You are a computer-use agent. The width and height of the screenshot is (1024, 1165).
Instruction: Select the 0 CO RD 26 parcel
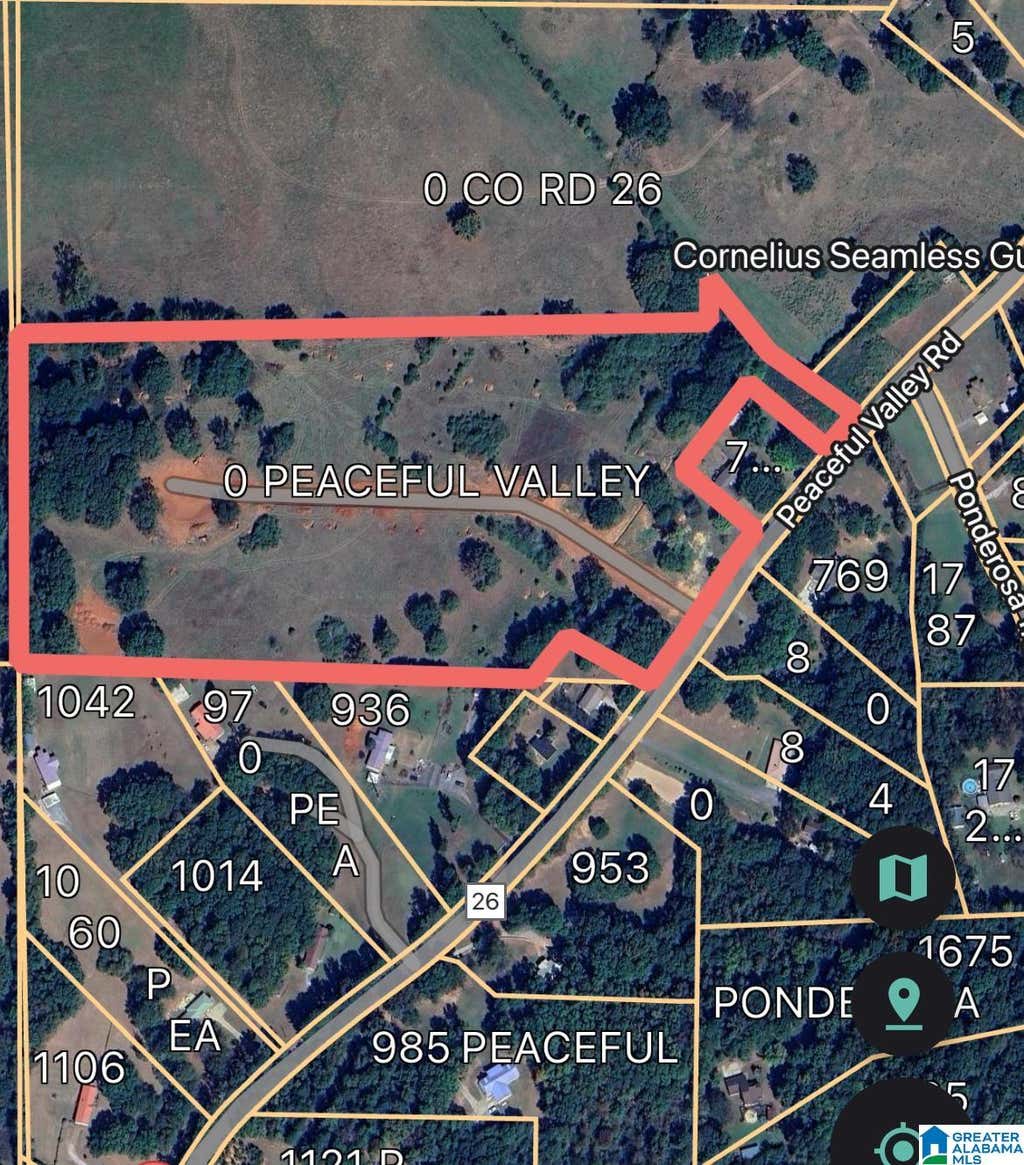[x=542, y=189]
